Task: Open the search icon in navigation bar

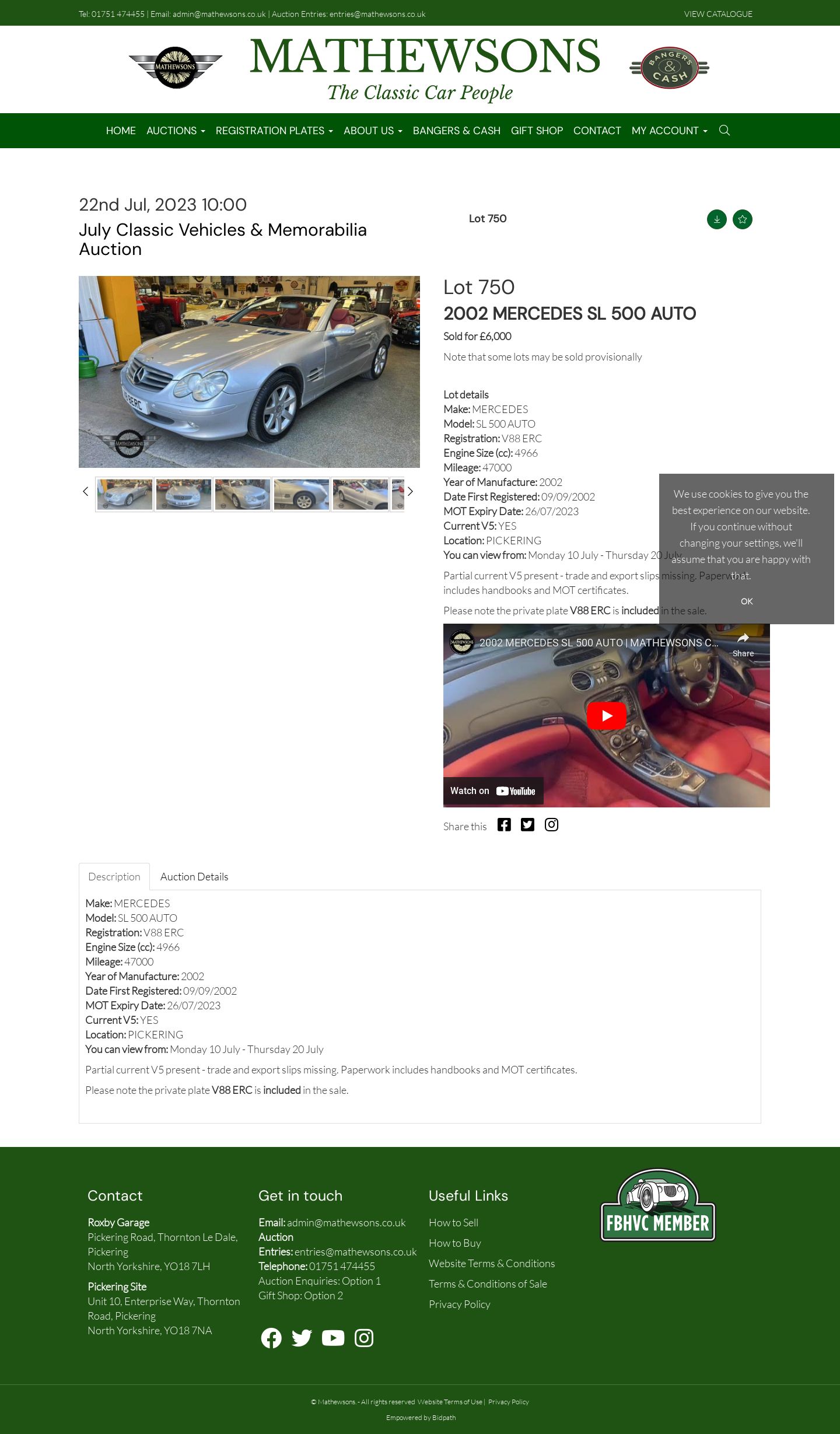Action: 724,130
